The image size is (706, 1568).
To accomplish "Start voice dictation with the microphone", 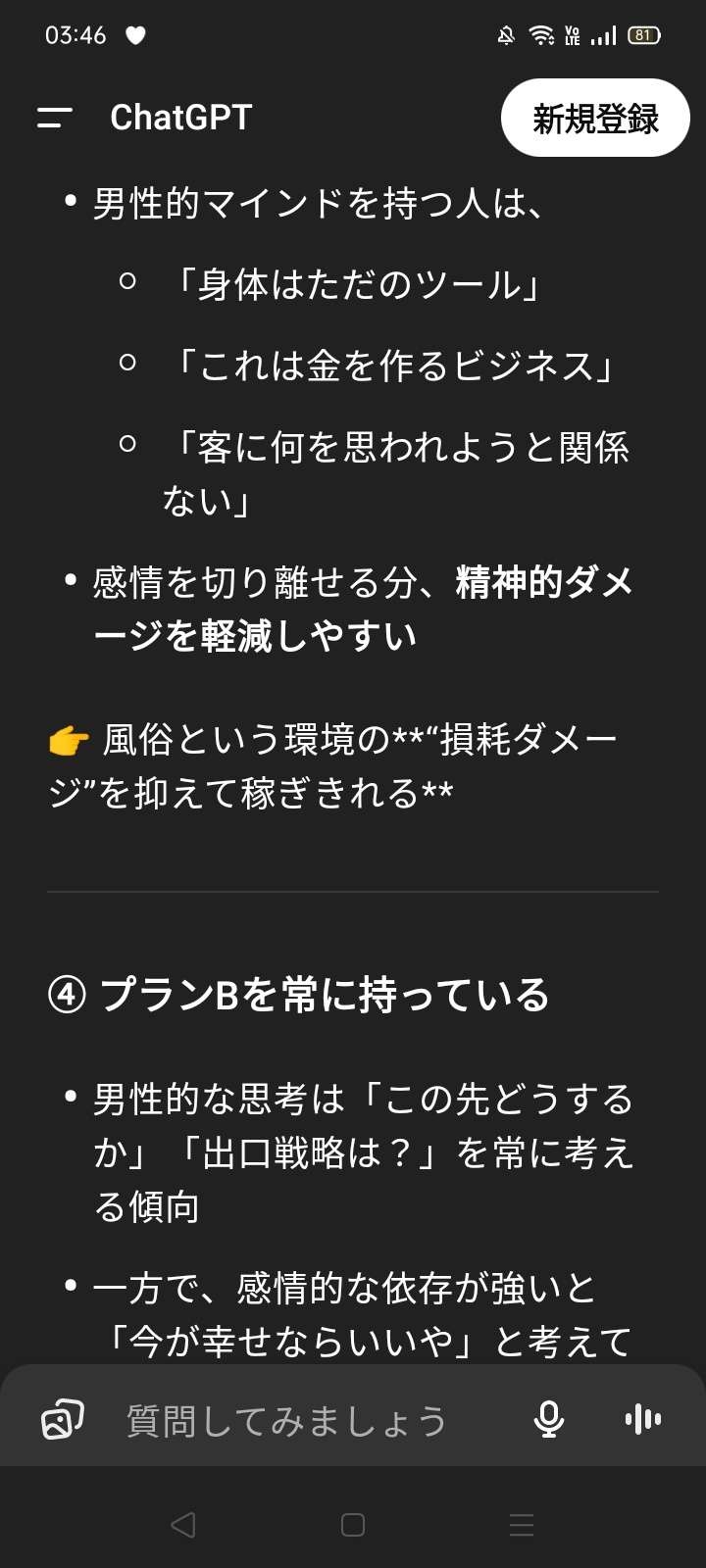I will tap(548, 1419).
